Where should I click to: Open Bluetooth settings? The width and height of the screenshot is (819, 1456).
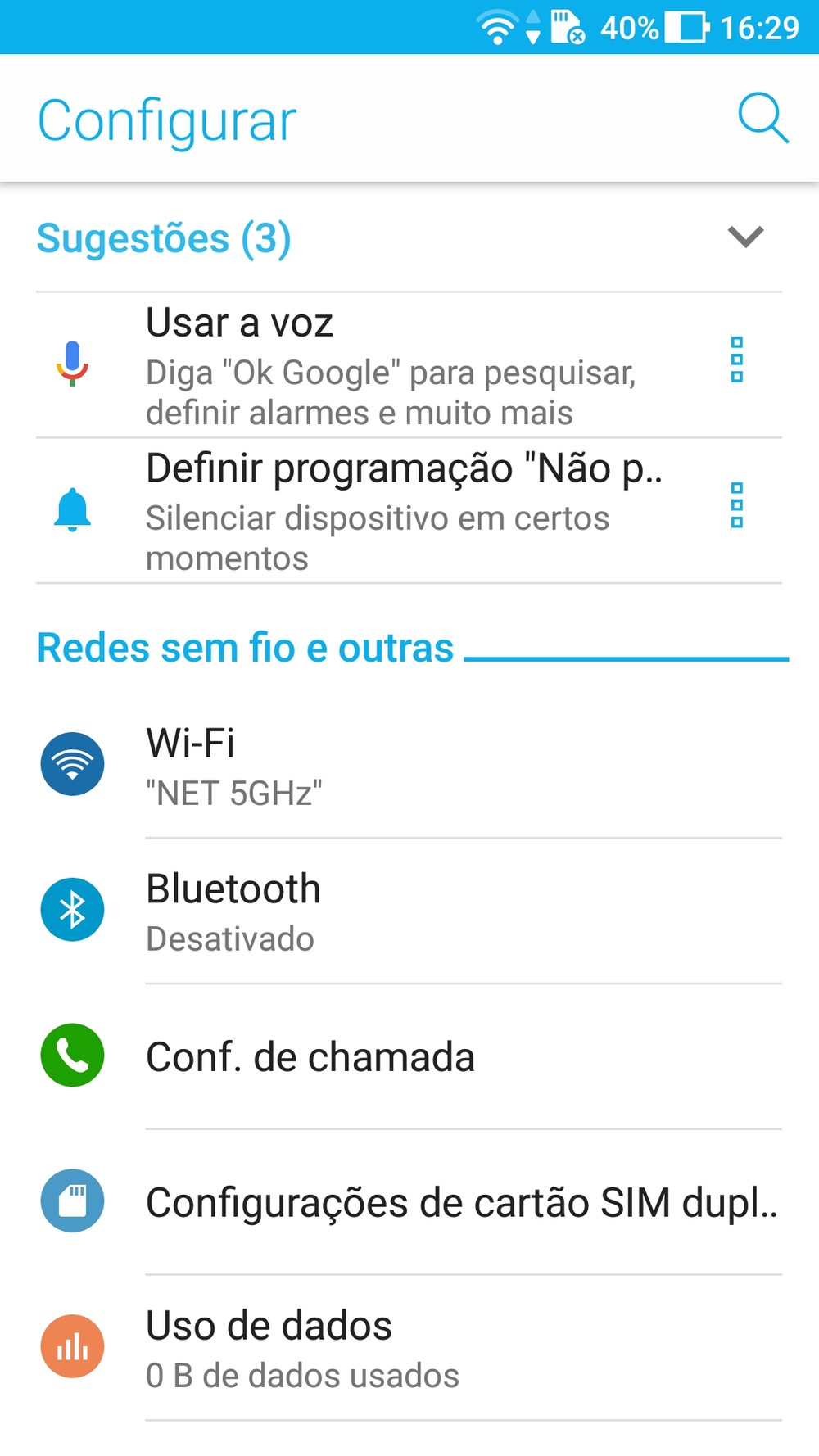(409, 911)
